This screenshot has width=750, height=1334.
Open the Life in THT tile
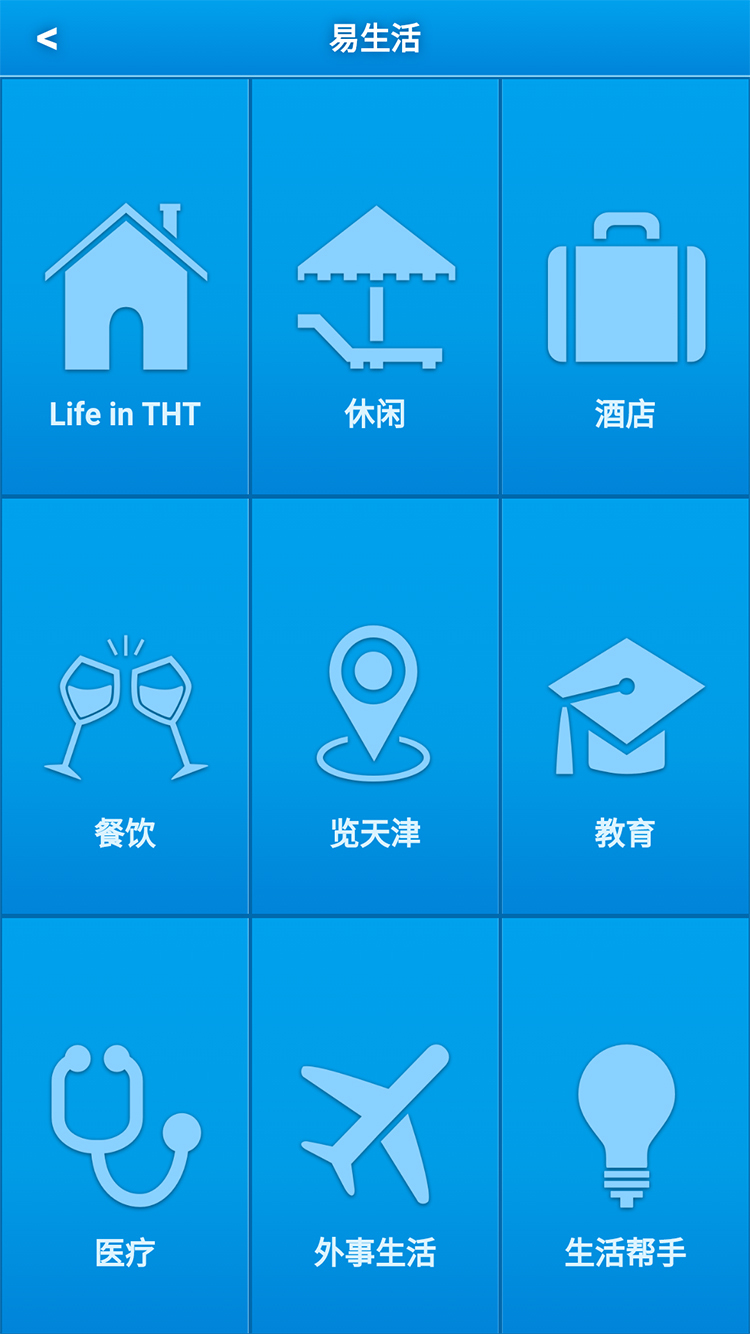click(125, 287)
